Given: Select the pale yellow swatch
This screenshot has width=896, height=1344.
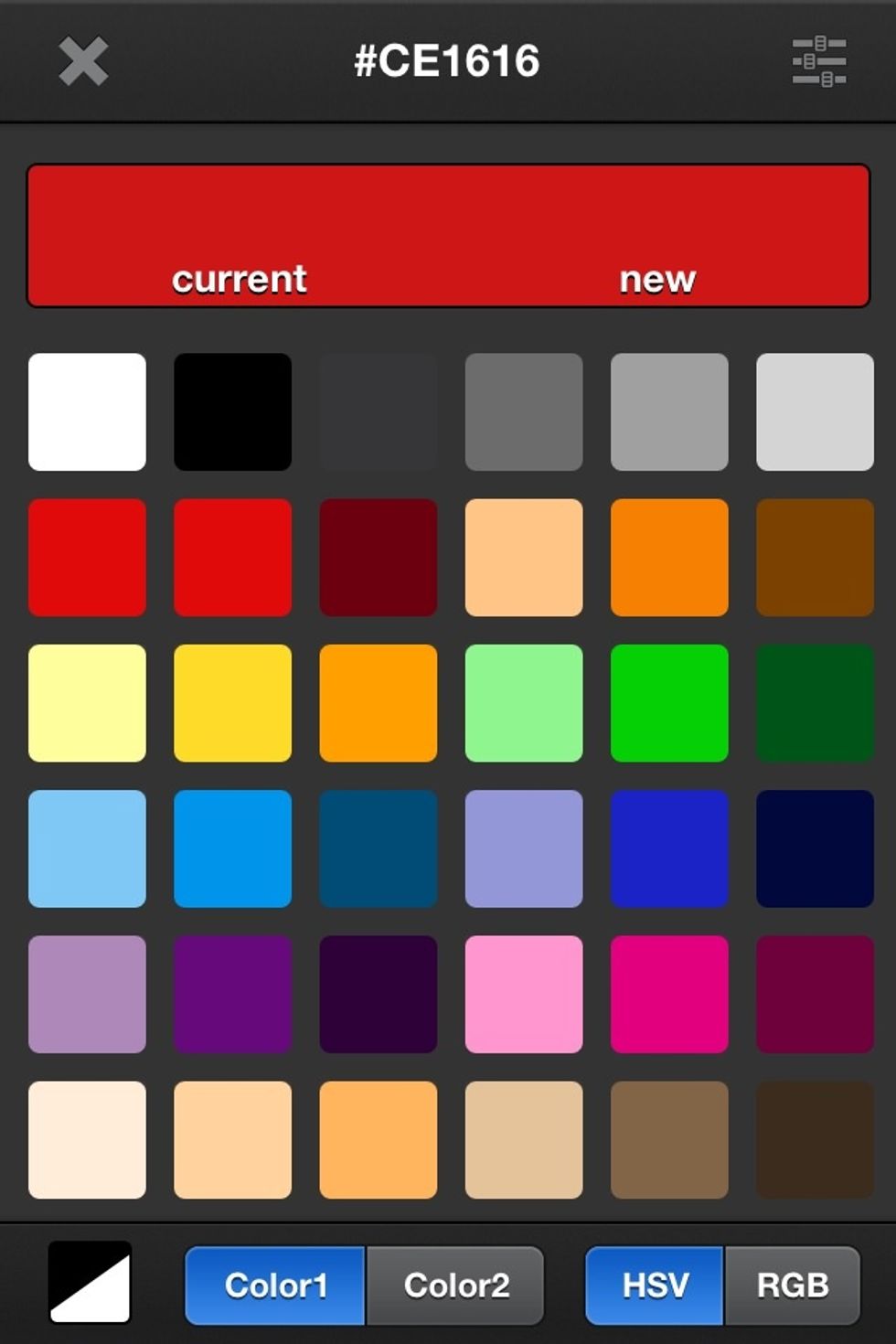Looking at the screenshot, I should pyautogui.click(x=87, y=702).
